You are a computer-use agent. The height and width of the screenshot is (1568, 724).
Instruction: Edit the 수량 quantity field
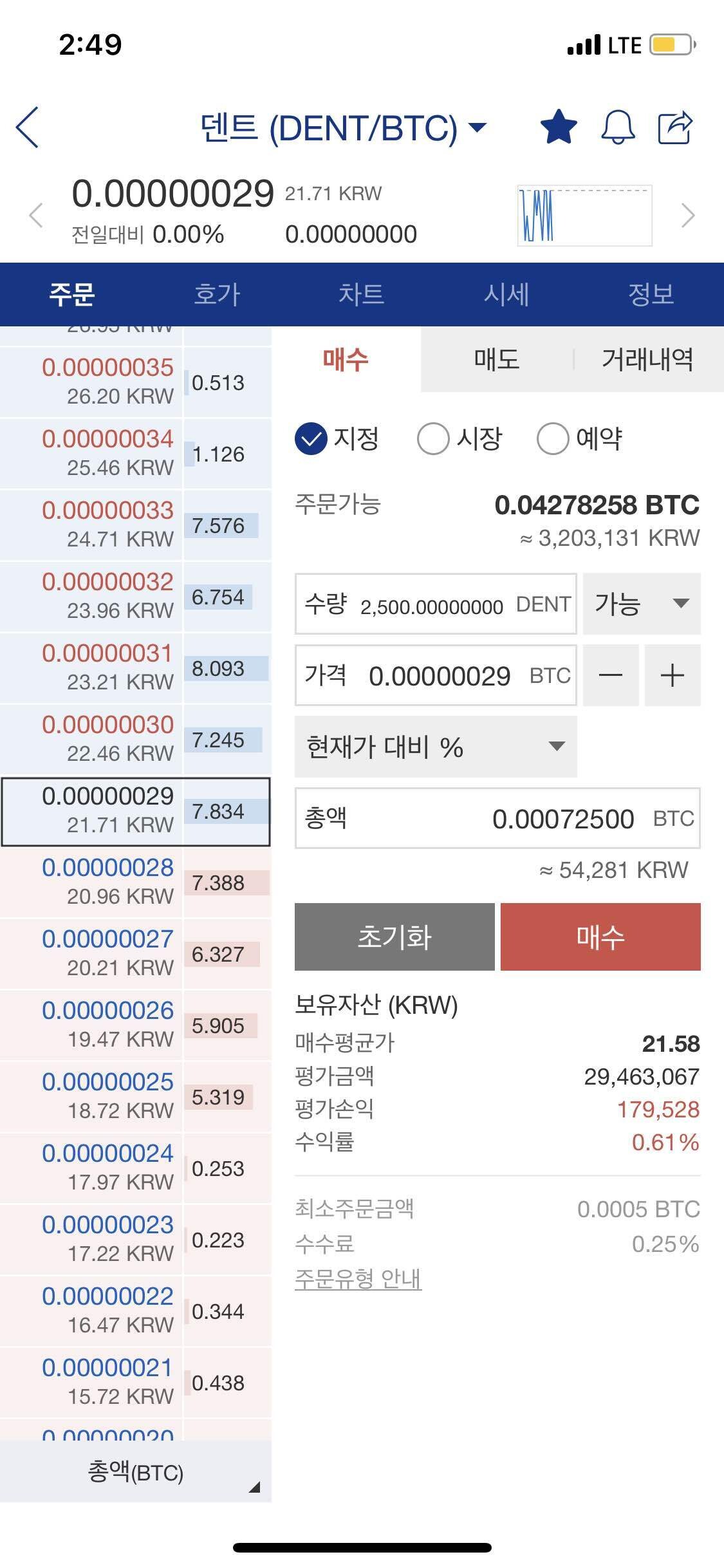[x=436, y=604]
